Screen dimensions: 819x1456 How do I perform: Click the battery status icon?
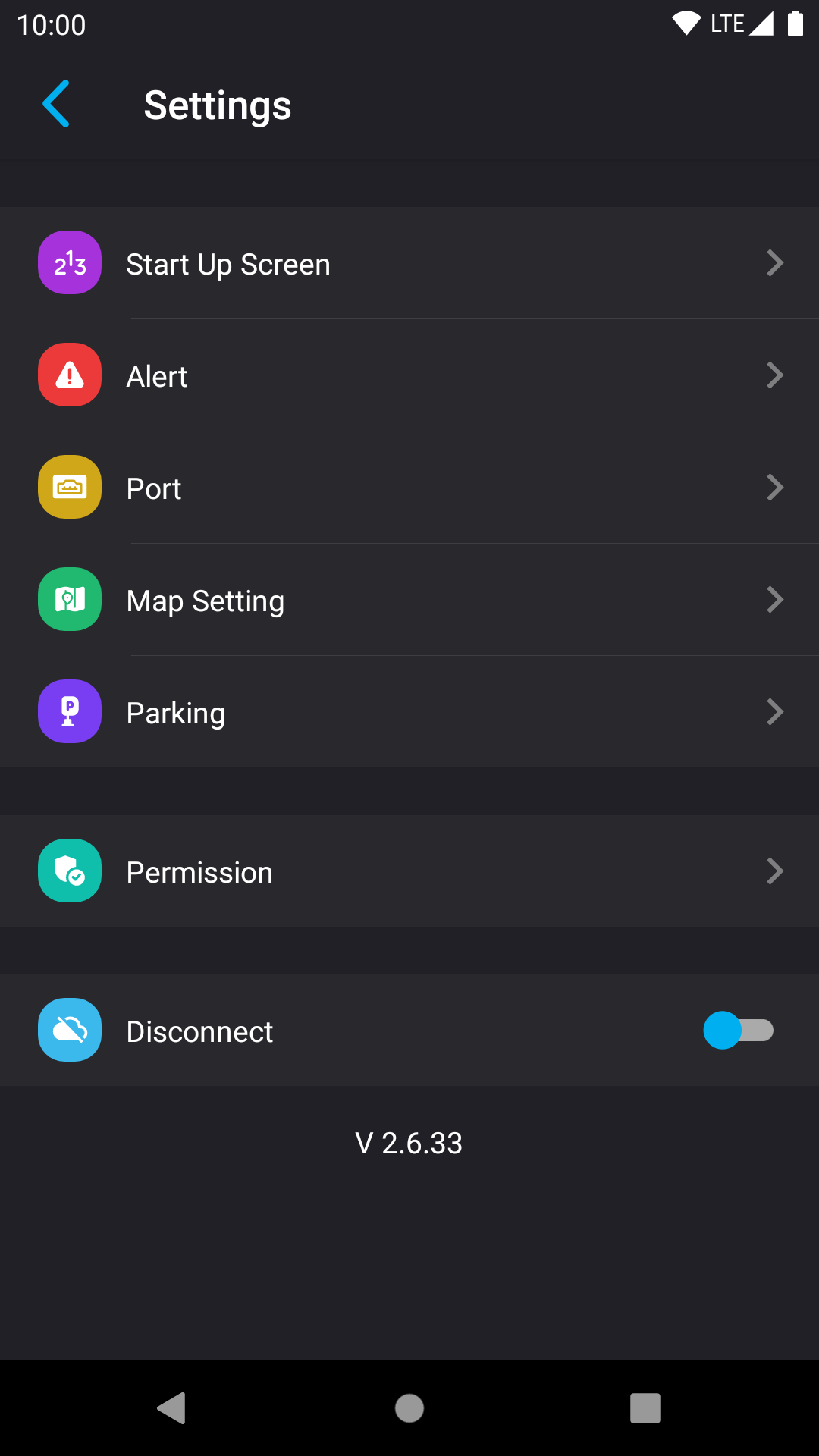click(795, 23)
